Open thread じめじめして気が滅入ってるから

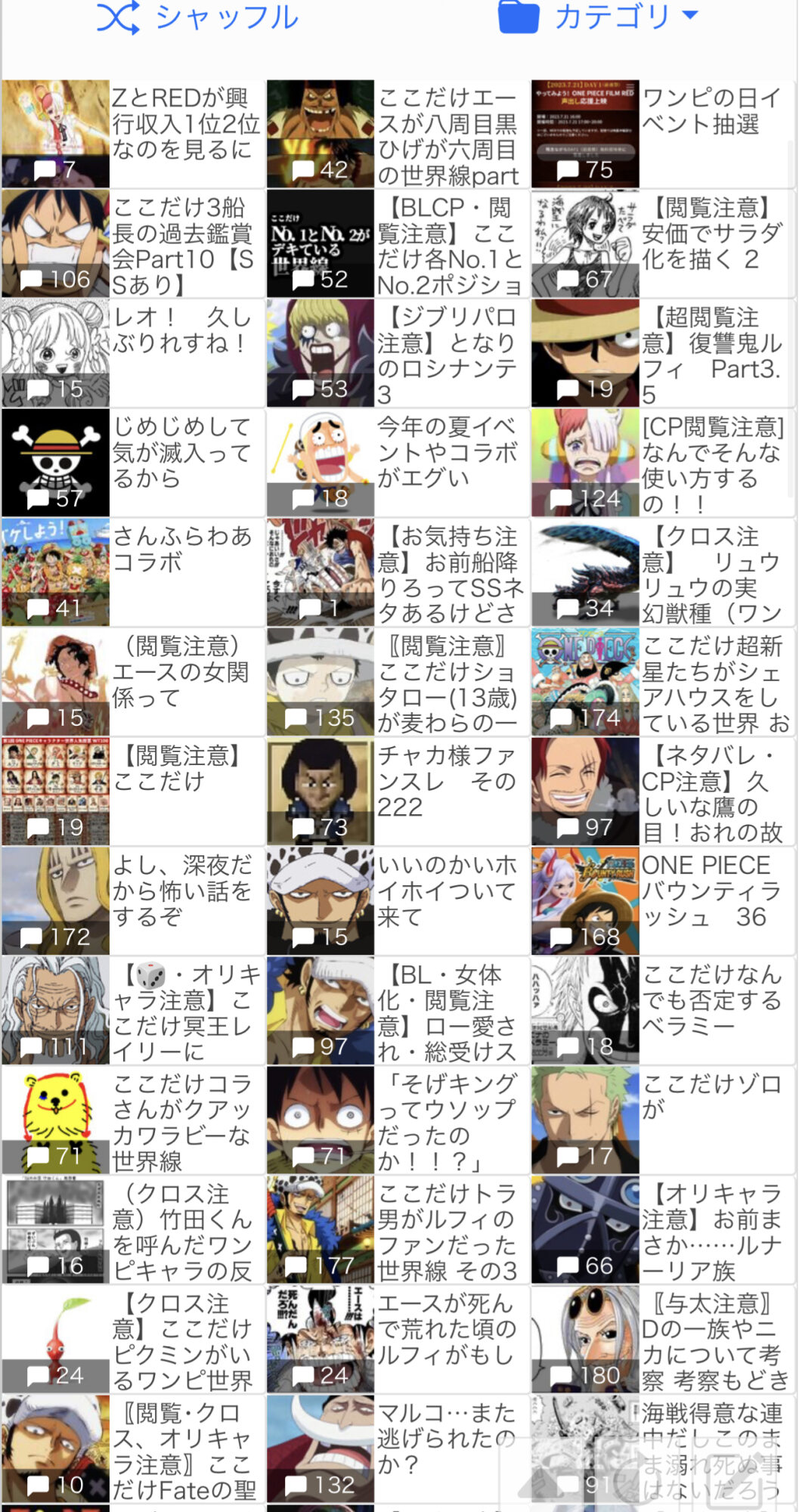pyautogui.click(x=133, y=463)
